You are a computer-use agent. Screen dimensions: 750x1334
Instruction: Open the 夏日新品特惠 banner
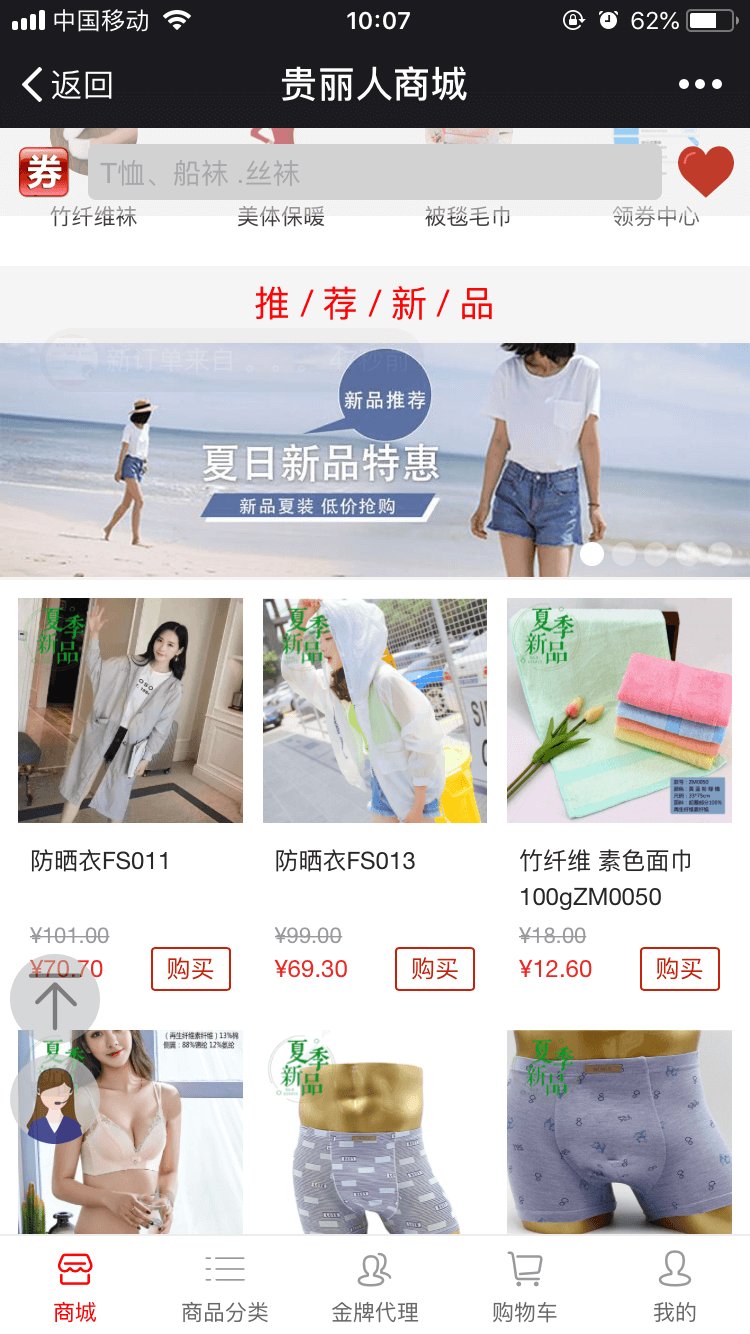pyautogui.click(x=375, y=460)
